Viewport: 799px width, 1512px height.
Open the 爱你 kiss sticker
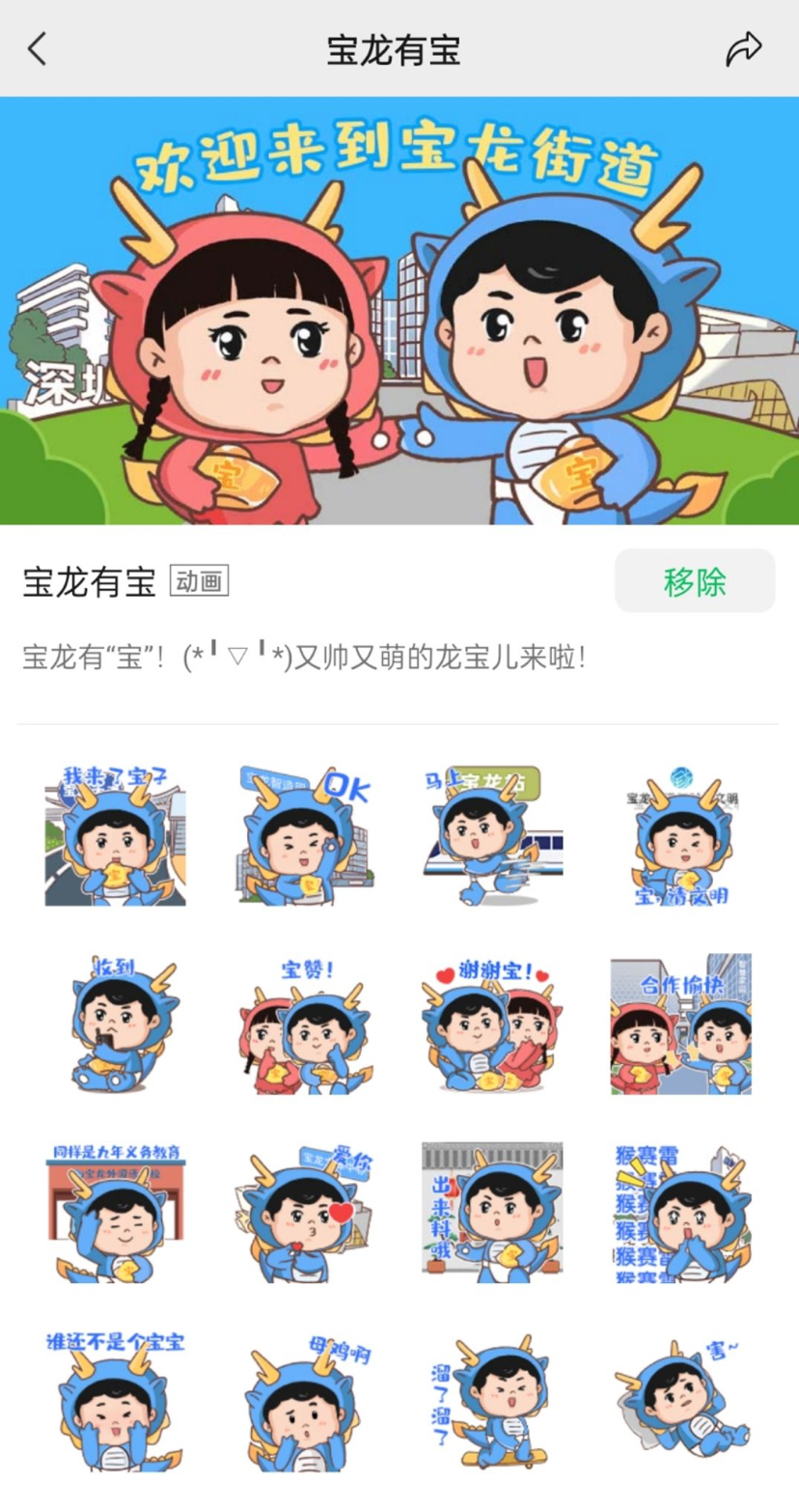(304, 1213)
